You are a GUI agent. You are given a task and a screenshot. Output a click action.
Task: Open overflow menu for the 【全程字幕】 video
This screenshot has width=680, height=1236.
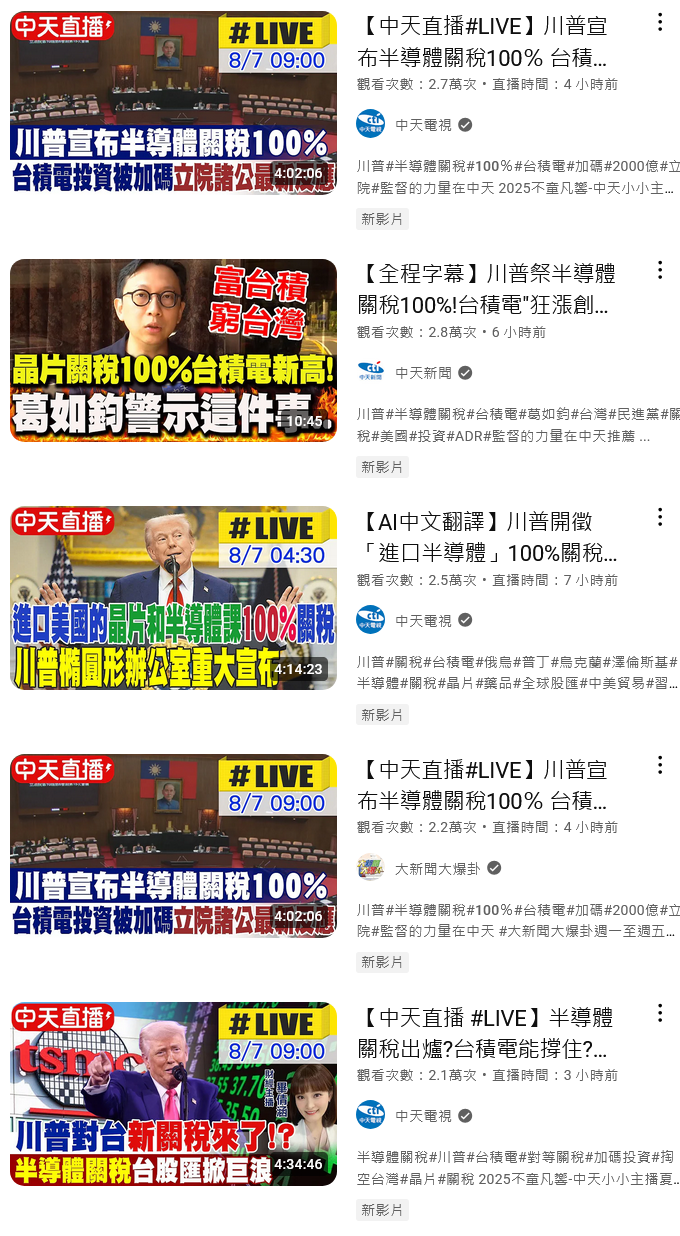659,270
